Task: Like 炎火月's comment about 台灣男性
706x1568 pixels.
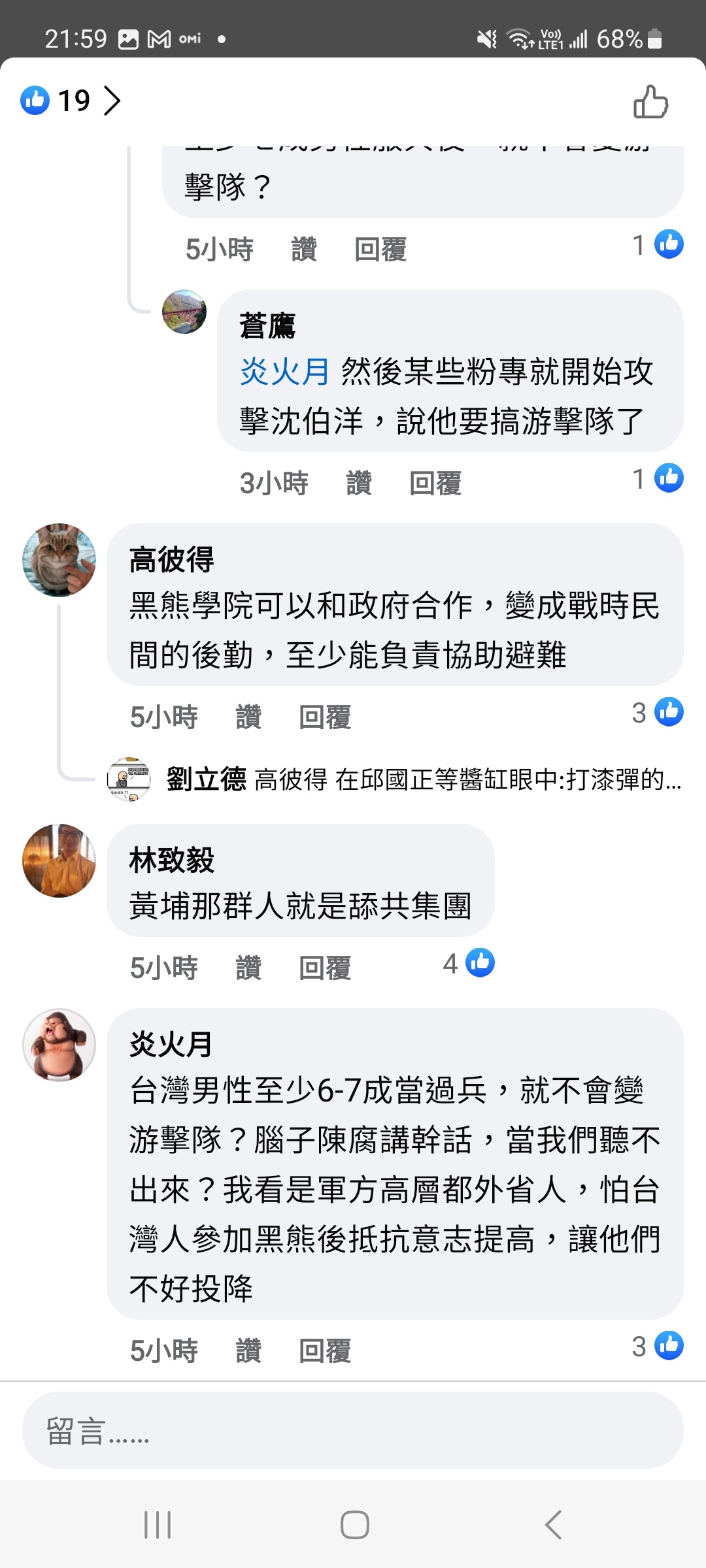Action: tap(248, 1350)
